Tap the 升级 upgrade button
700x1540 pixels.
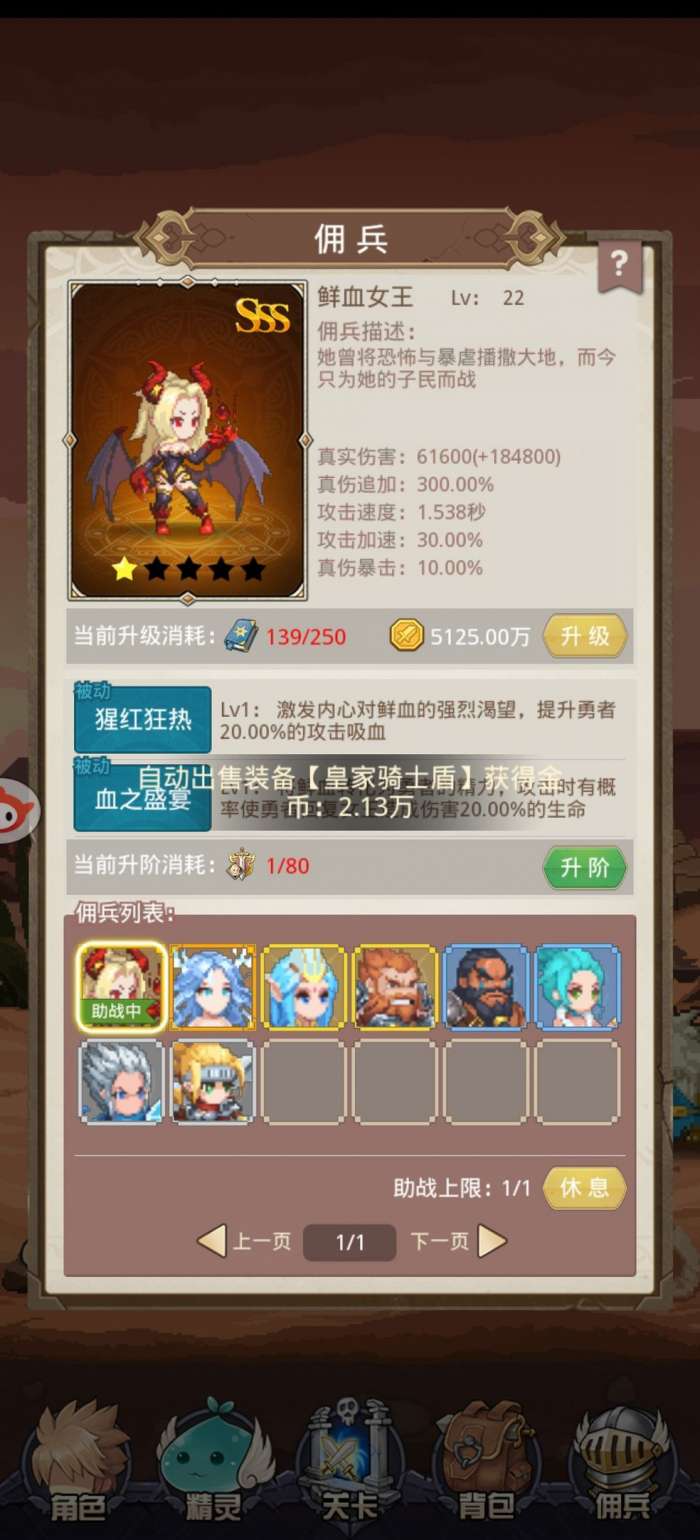(585, 636)
